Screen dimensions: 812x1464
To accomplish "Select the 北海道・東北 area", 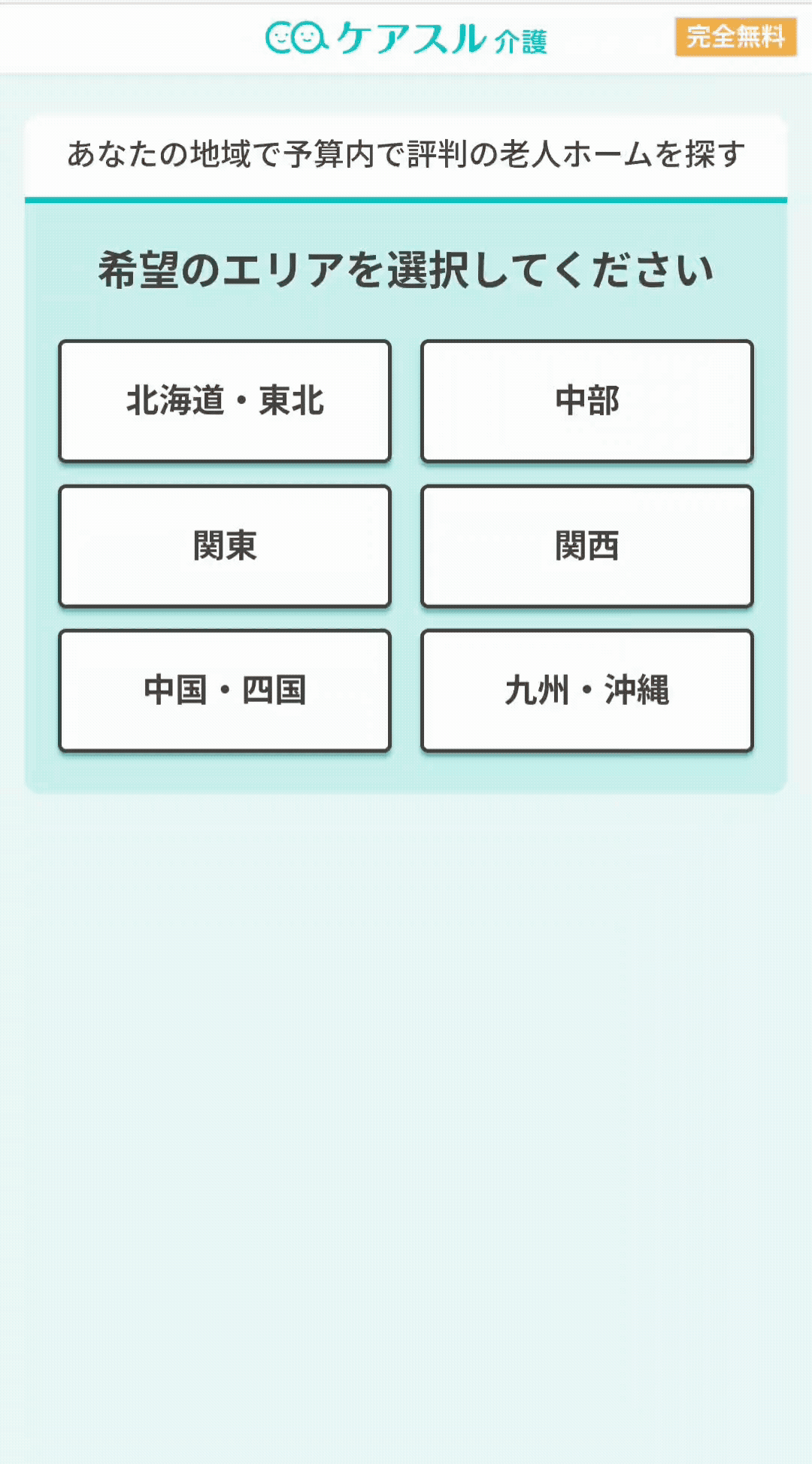I will click(225, 401).
